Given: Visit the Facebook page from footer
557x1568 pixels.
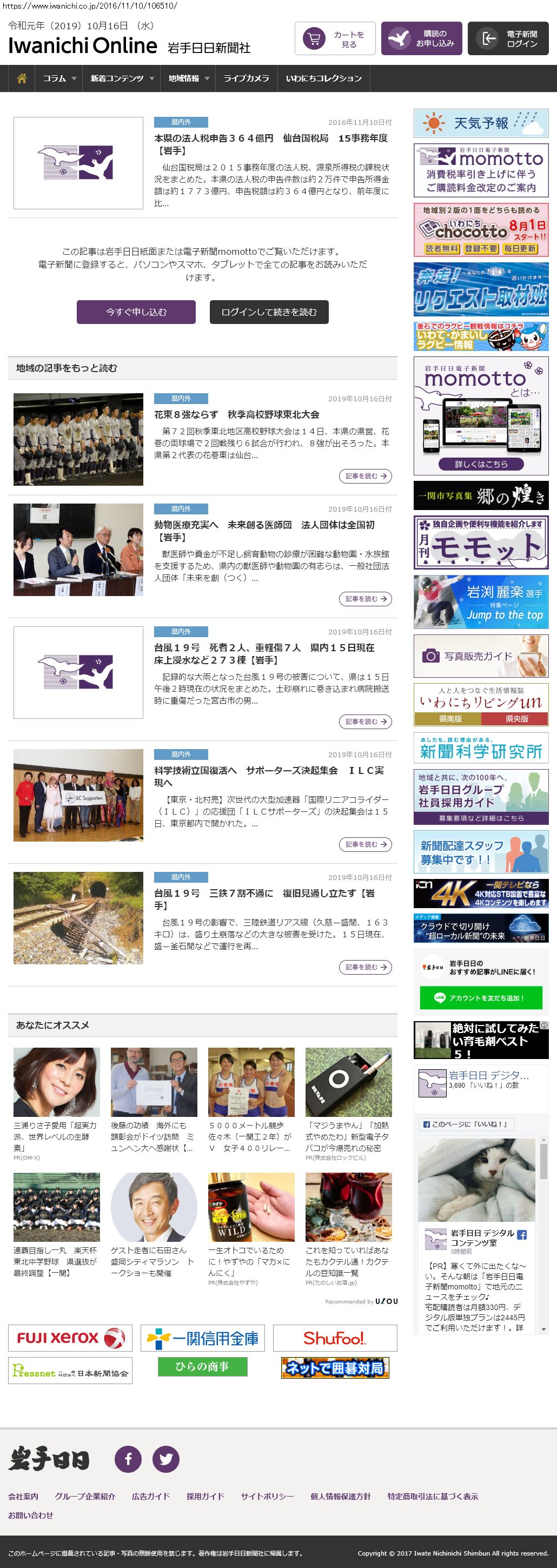Looking at the screenshot, I should [x=128, y=1459].
